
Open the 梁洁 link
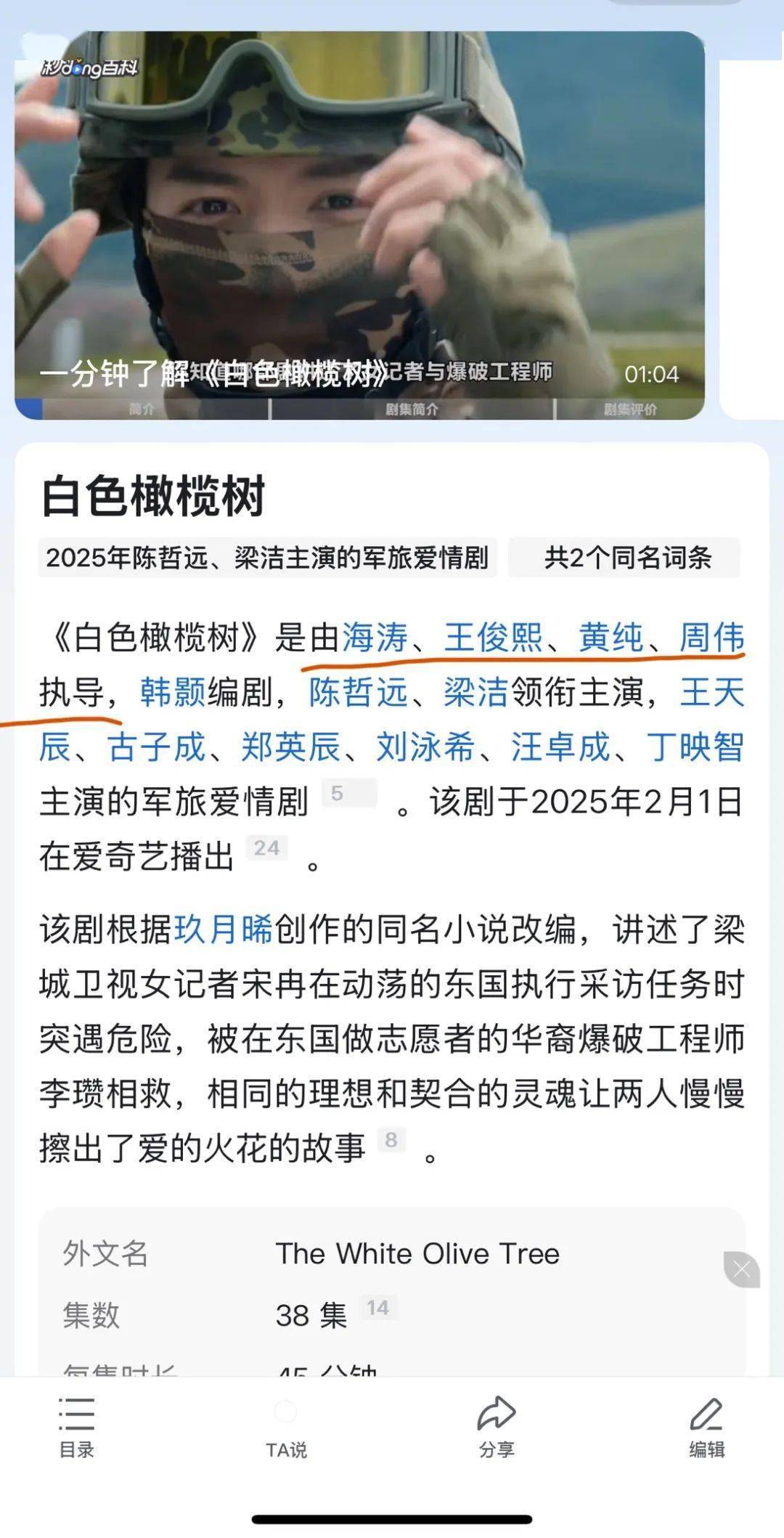coord(475,692)
